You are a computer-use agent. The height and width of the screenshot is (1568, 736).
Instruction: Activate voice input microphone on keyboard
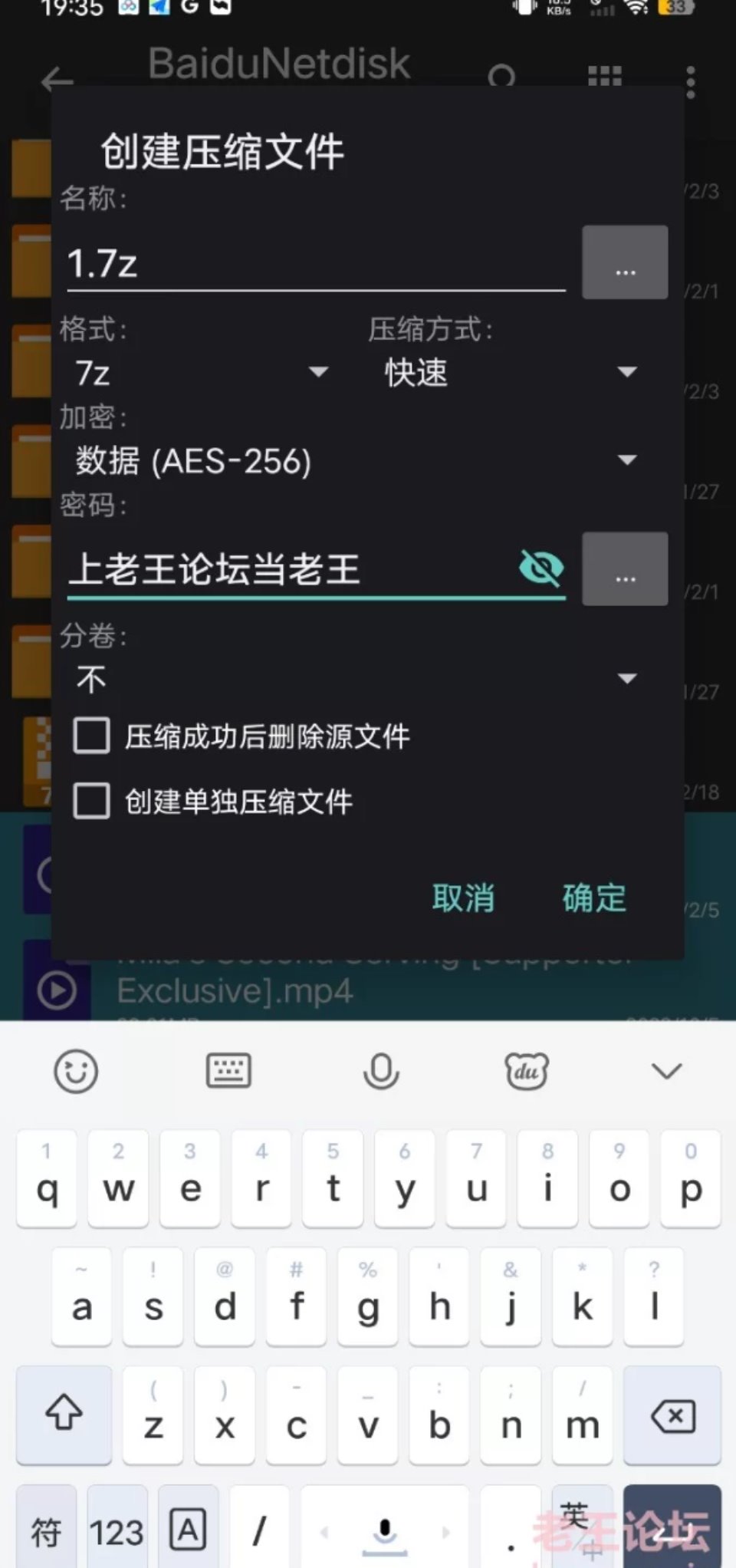381,1071
